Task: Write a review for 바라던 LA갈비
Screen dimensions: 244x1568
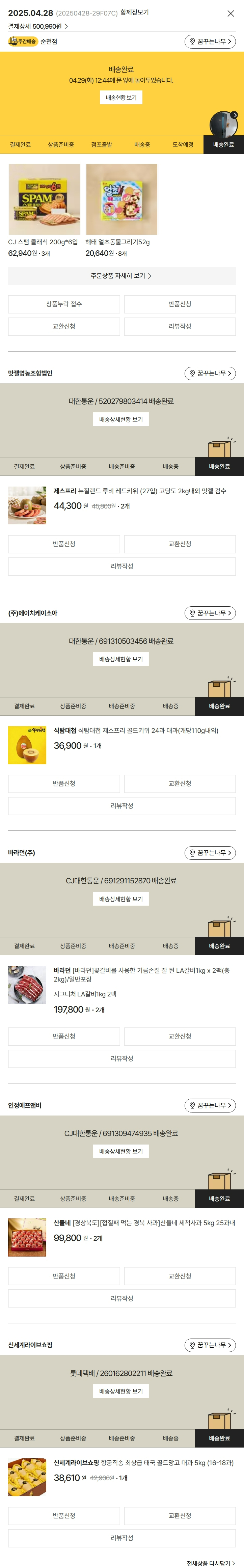Action: tap(122, 1058)
